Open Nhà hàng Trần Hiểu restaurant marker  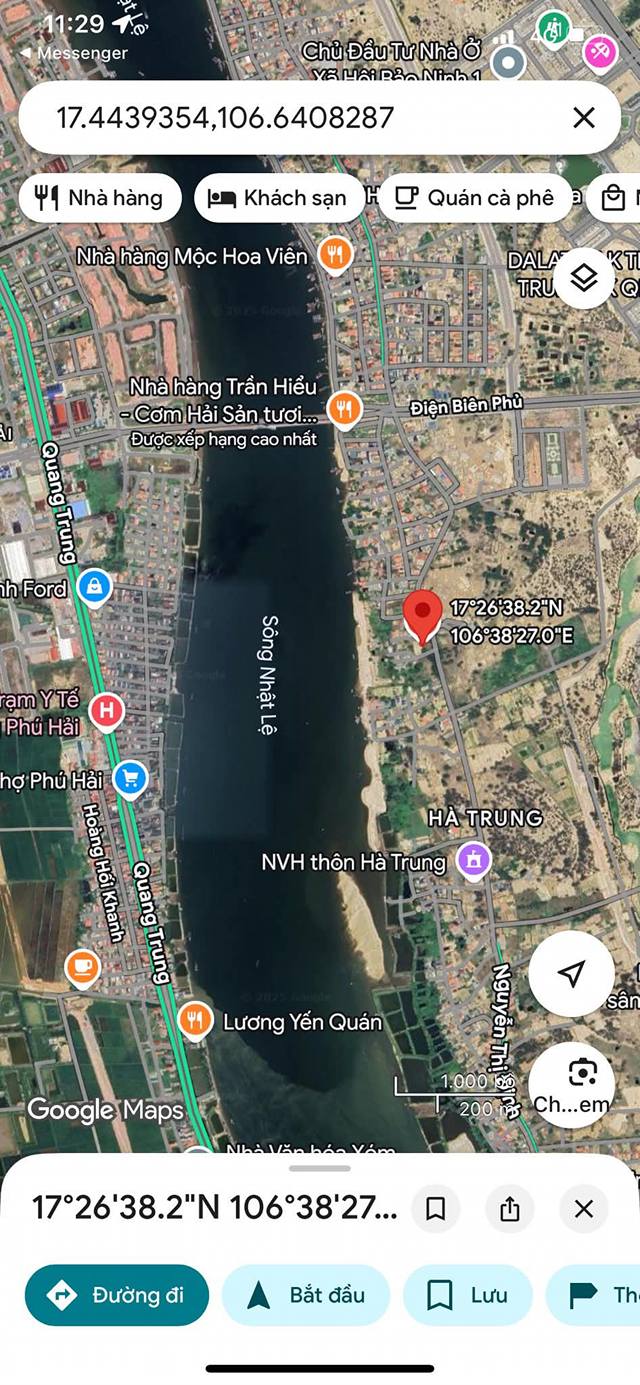coord(344,410)
